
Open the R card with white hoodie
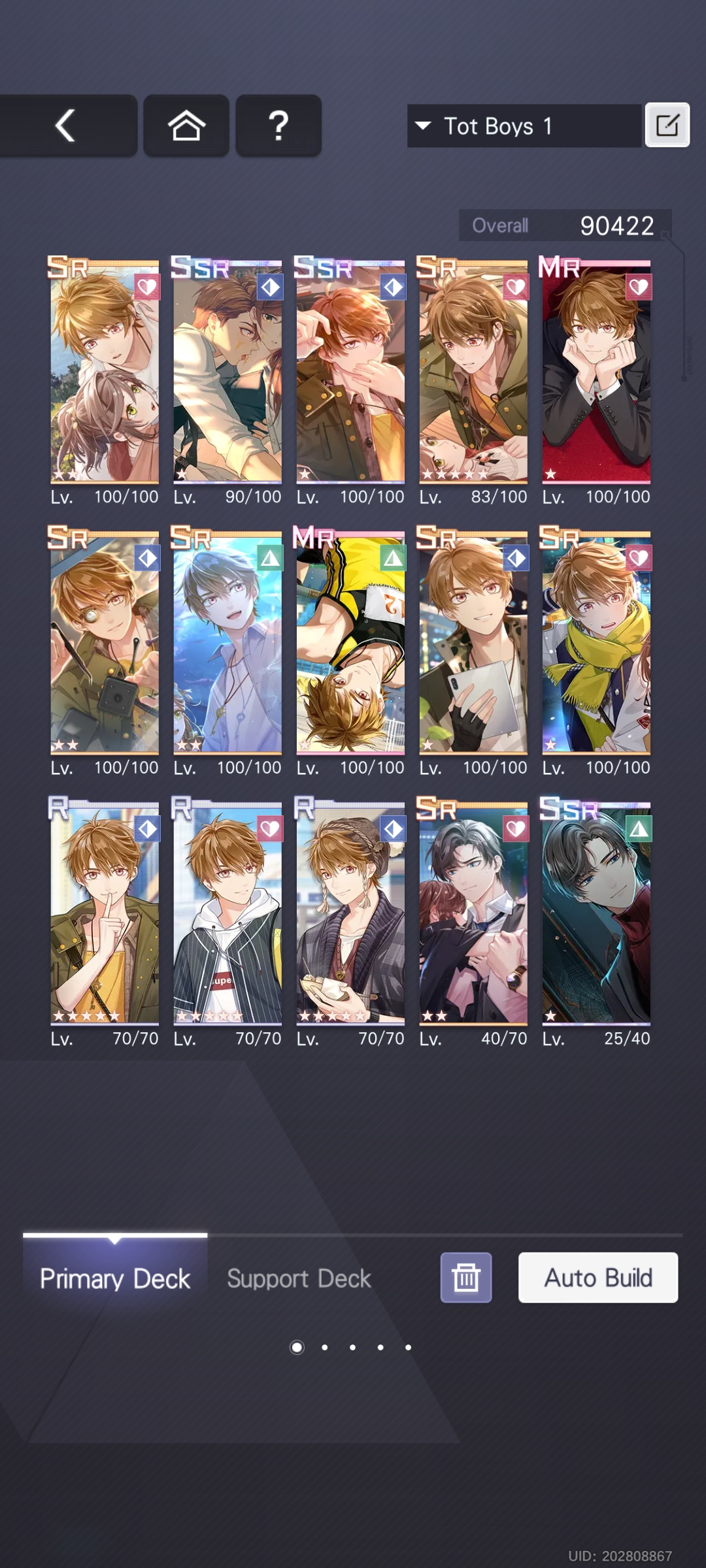coord(227,915)
